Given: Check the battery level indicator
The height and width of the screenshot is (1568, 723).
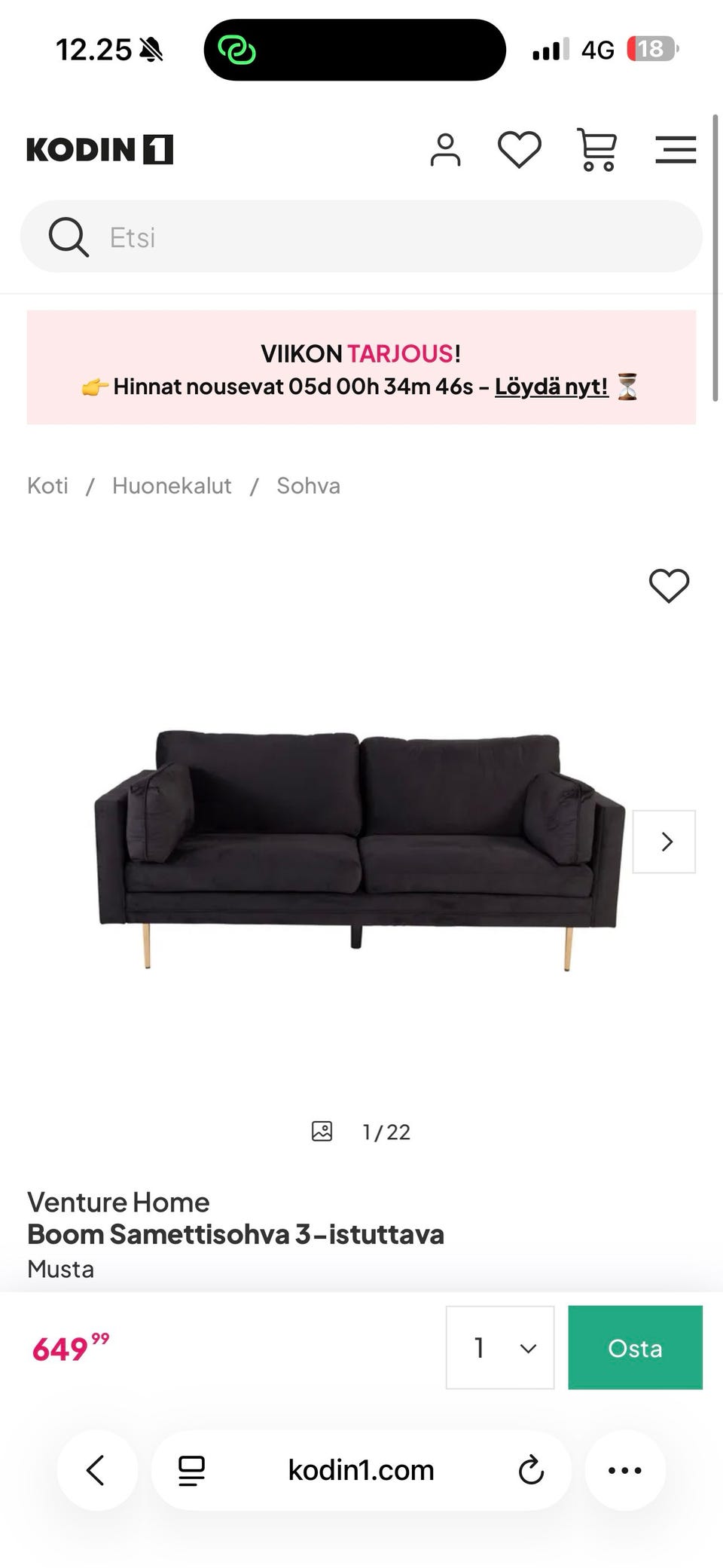Looking at the screenshot, I should 651,50.
